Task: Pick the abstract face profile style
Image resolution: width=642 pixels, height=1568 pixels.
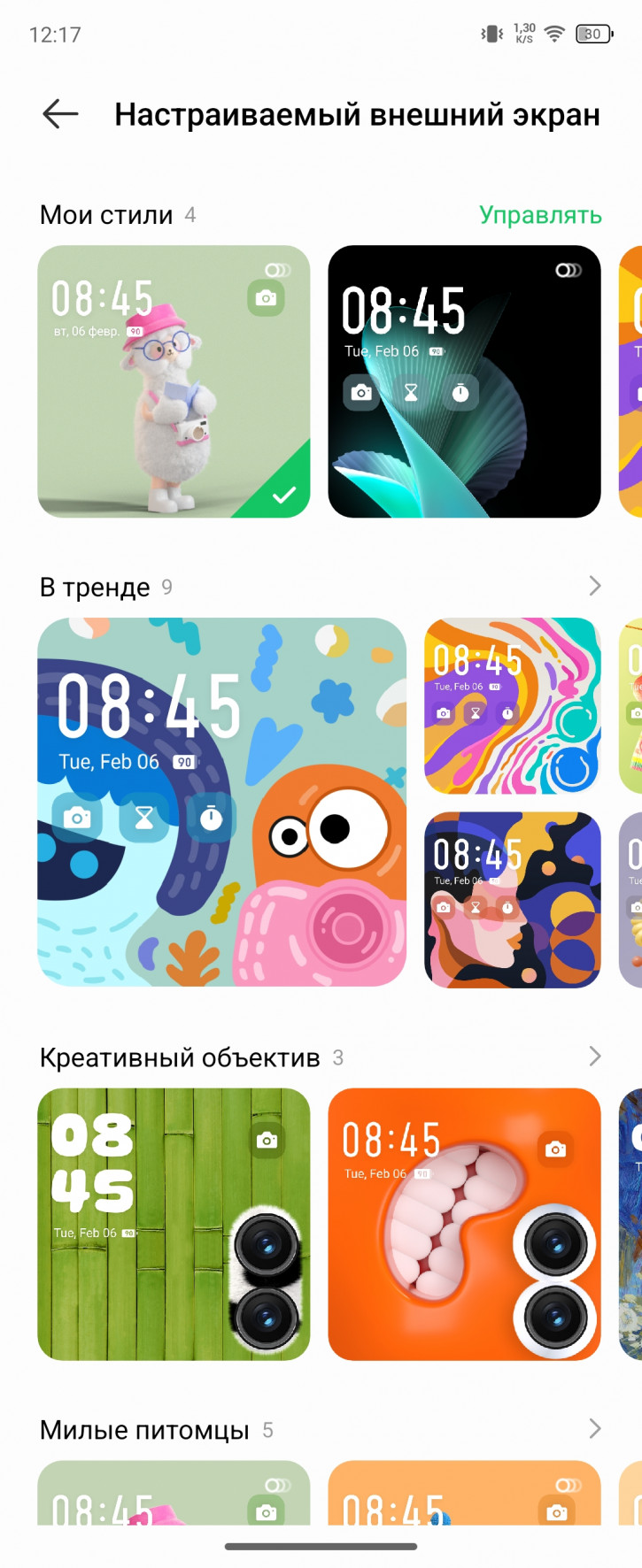Action: click(x=513, y=900)
